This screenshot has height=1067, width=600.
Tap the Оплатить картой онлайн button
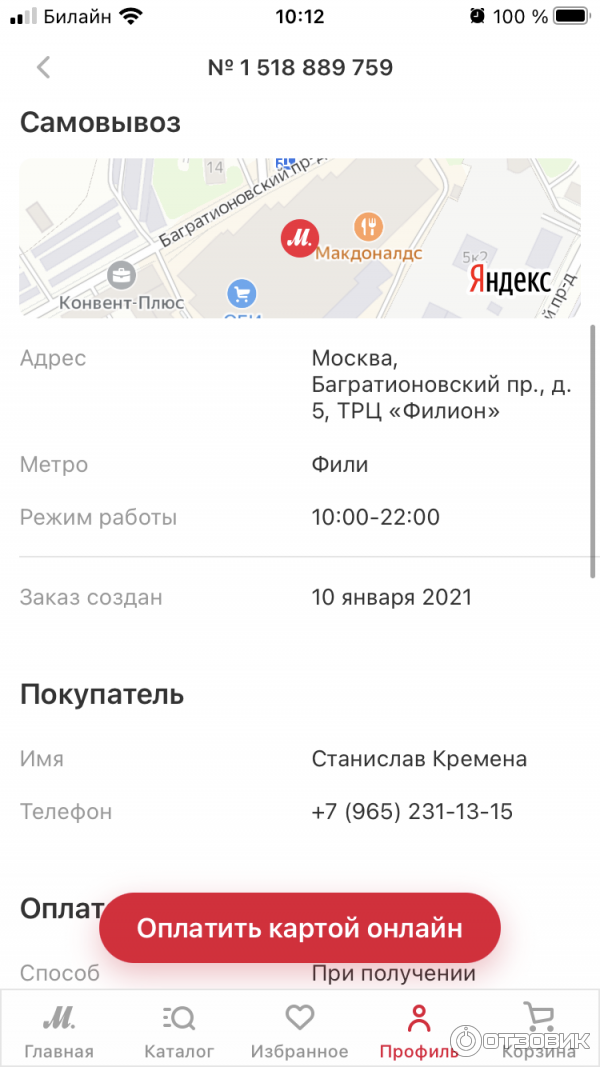[x=299, y=928]
